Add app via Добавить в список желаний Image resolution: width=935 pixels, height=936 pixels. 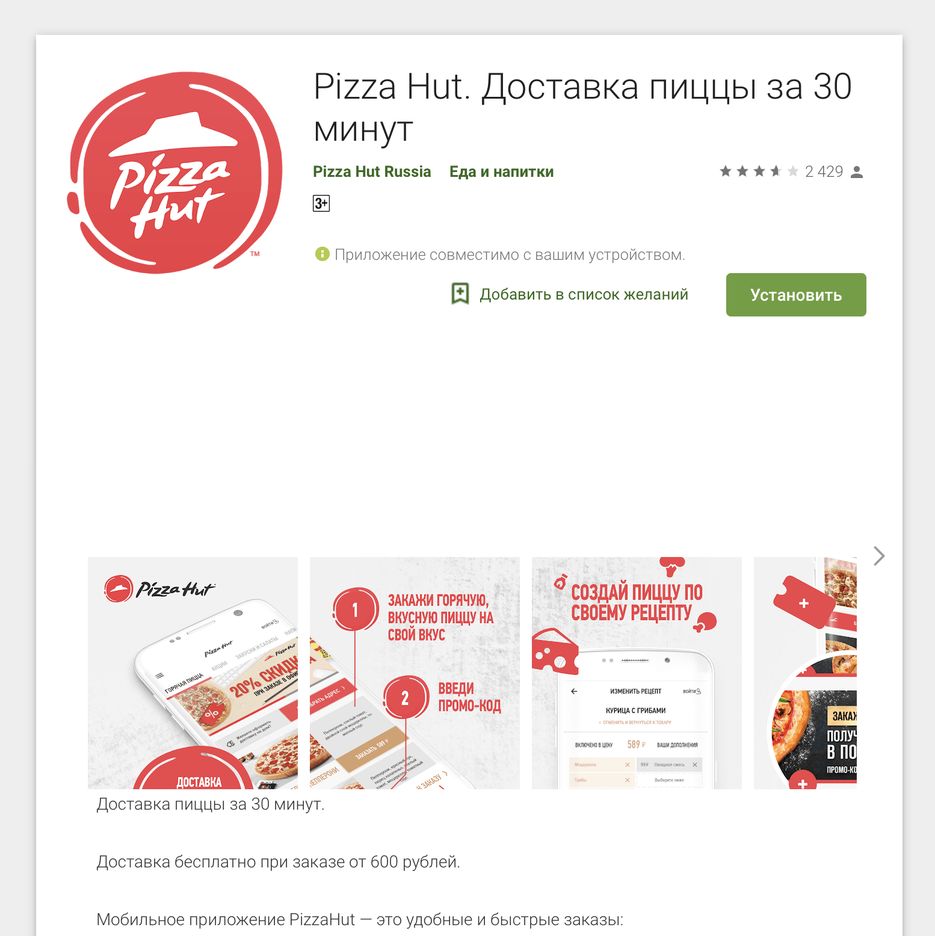point(570,295)
